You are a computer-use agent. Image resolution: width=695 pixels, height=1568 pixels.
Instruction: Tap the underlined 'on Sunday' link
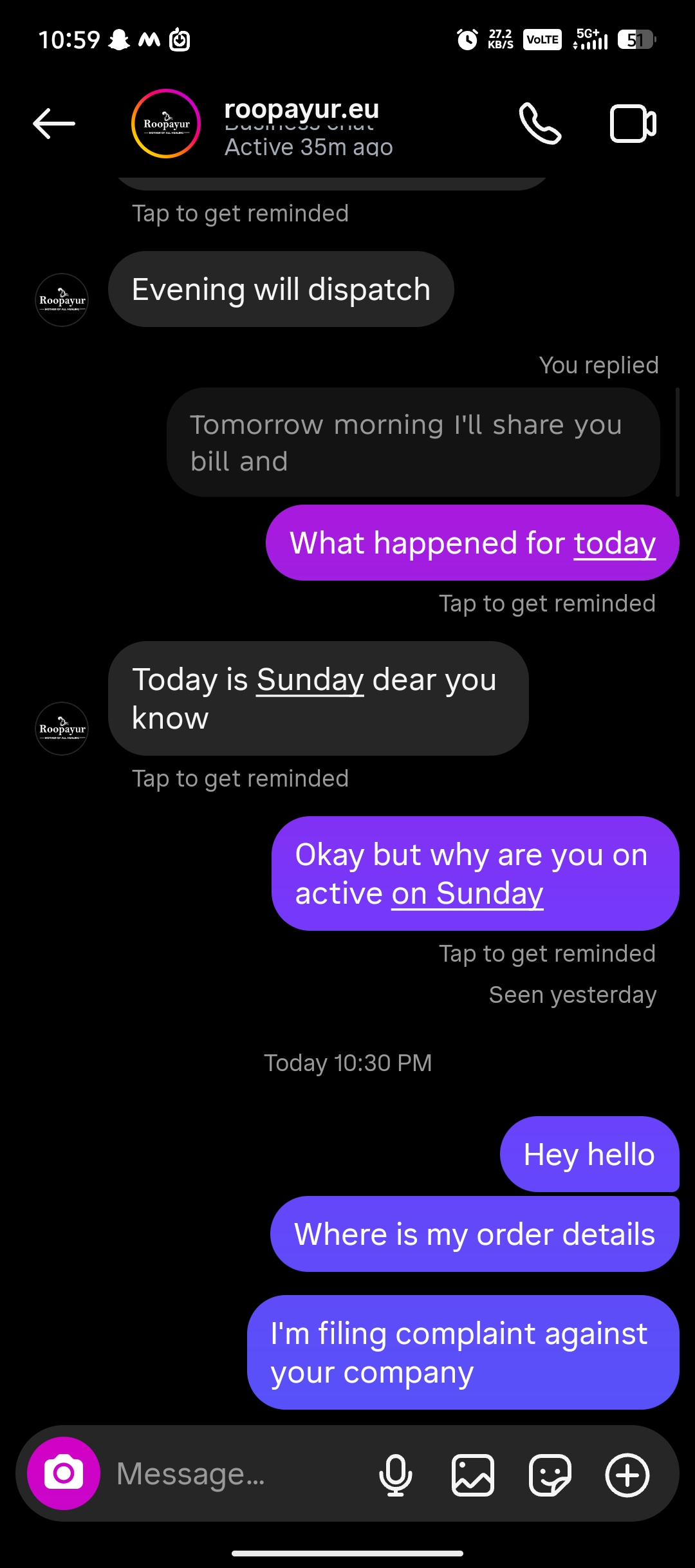coord(467,893)
